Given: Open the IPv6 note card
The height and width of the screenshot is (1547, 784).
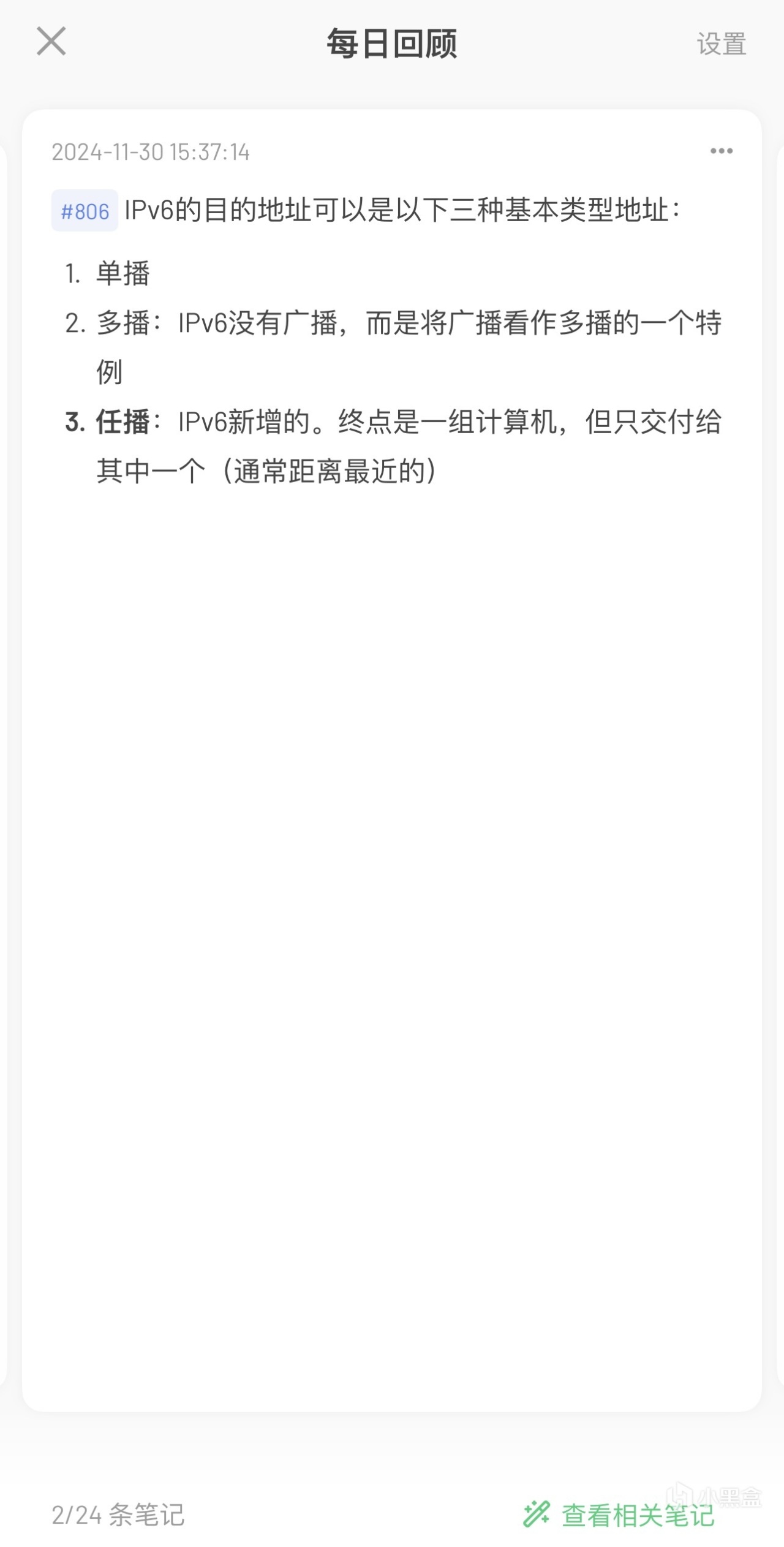Looking at the screenshot, I should click(392, 760).
